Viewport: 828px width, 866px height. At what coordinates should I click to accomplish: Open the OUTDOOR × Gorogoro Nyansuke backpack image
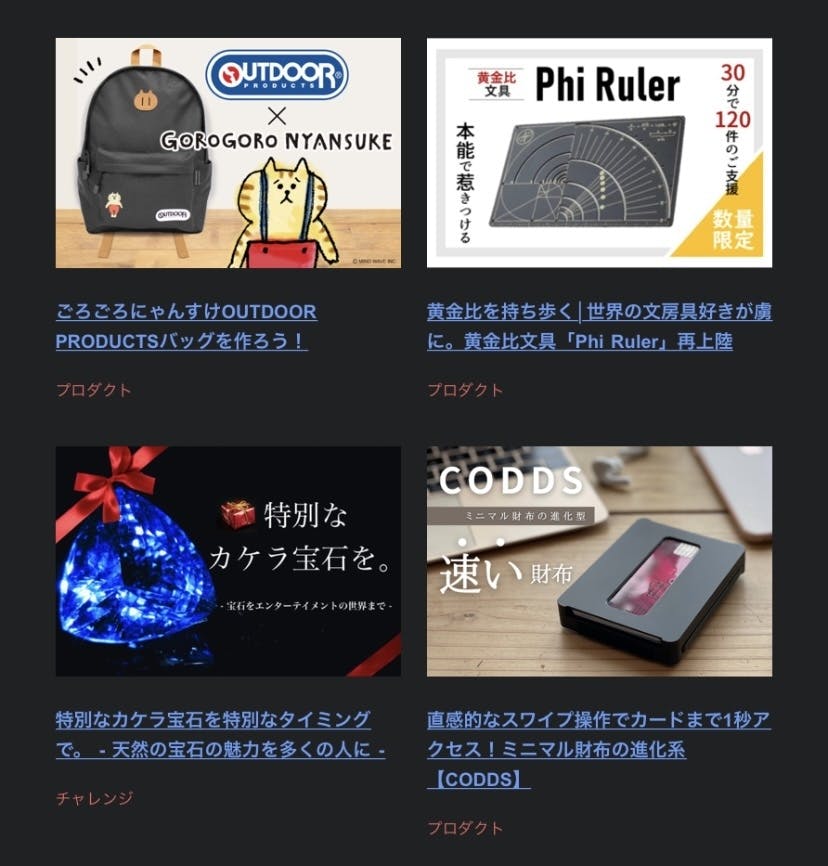click(x=228, y=153)
